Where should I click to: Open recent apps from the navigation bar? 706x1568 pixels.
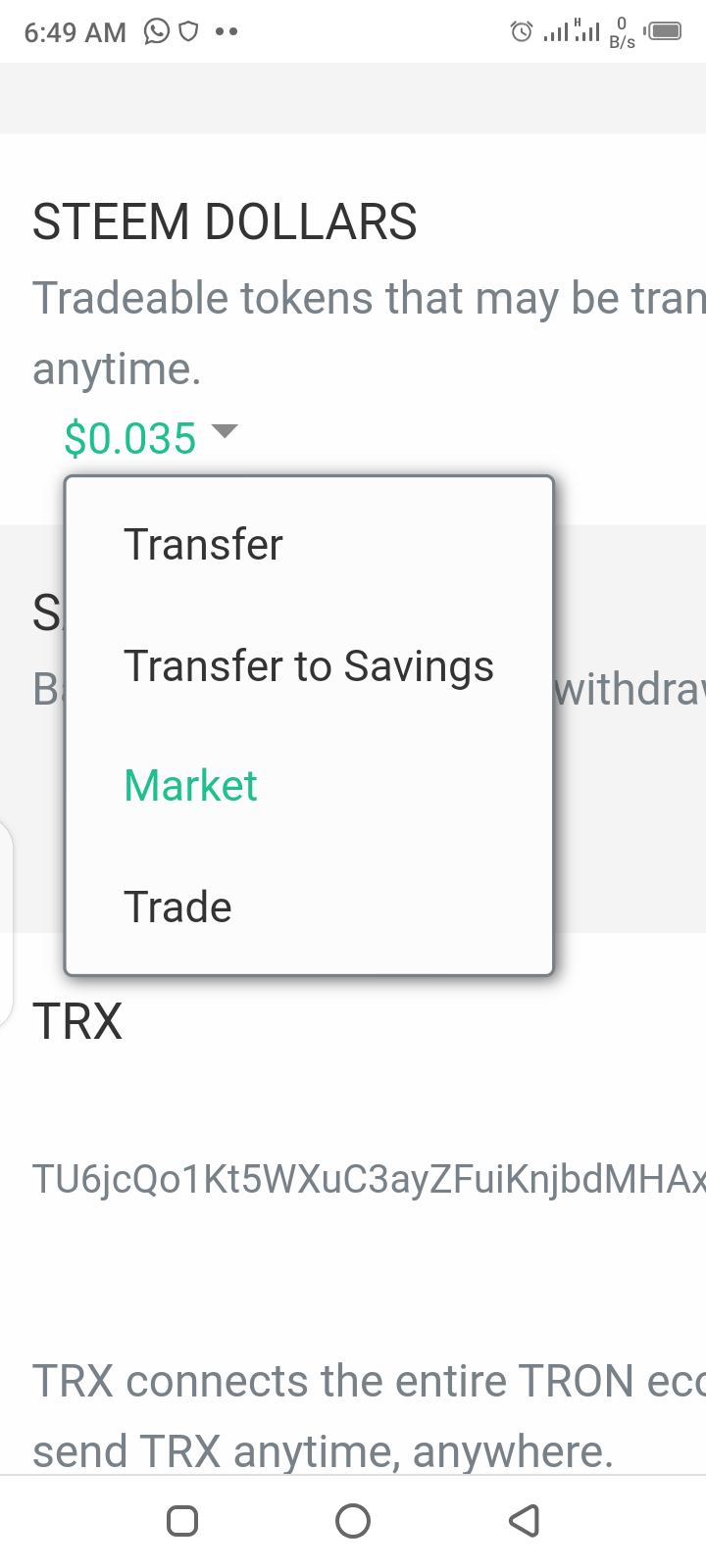coord(182,1520)
